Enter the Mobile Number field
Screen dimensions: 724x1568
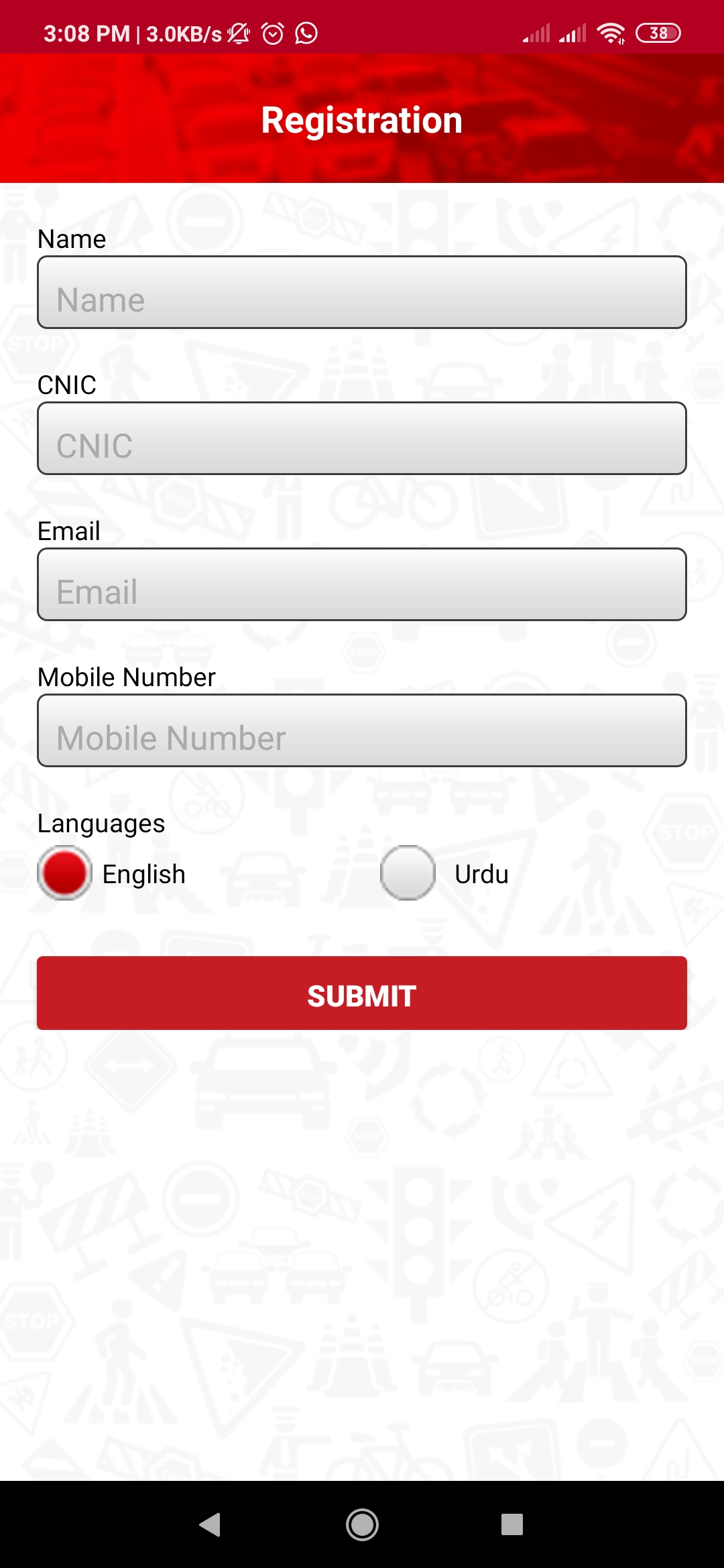pyautogui.click(x=362, y=731)
